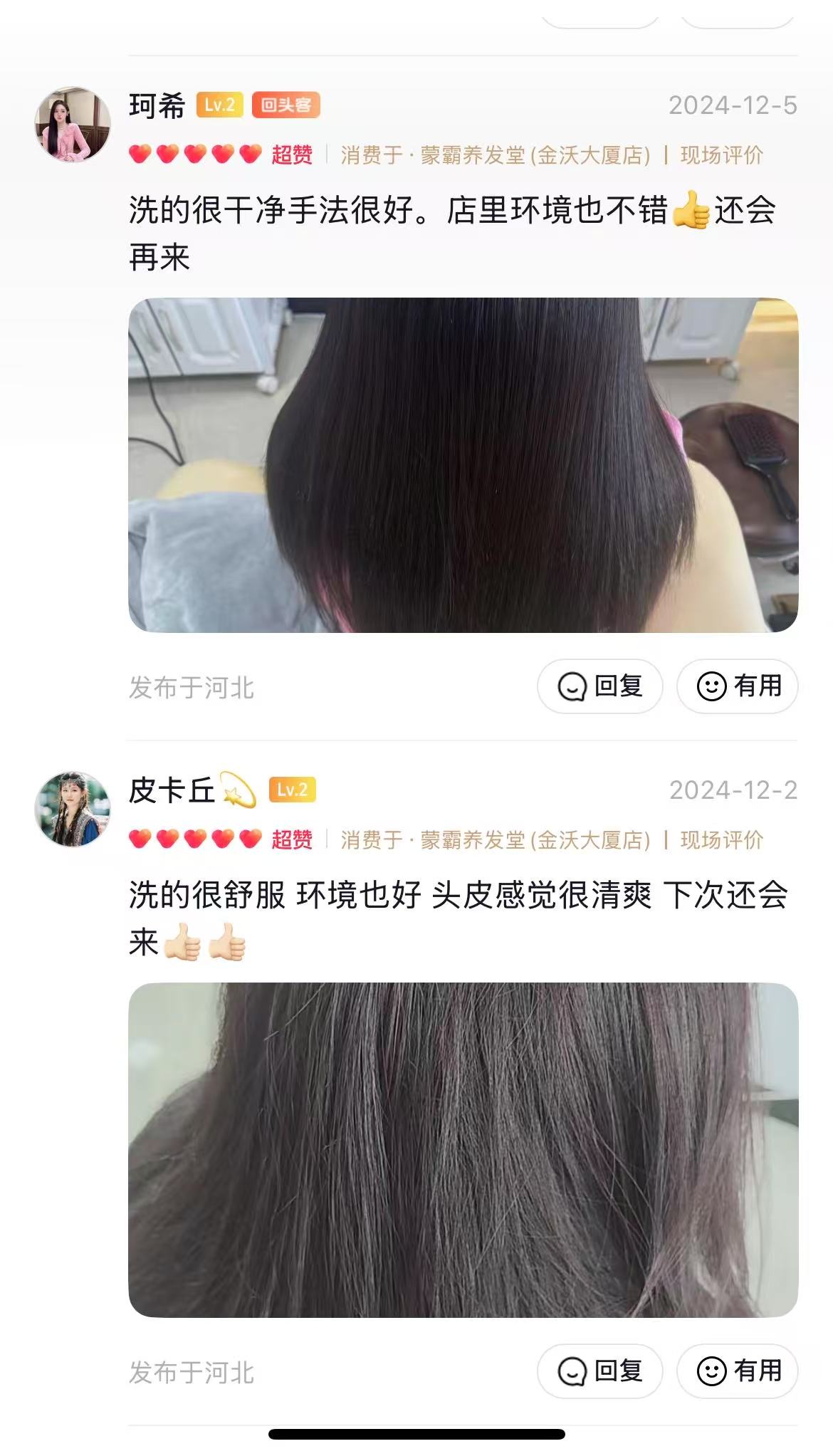
Task: Mark 珂希's review as useful
Action: (737, 686)
